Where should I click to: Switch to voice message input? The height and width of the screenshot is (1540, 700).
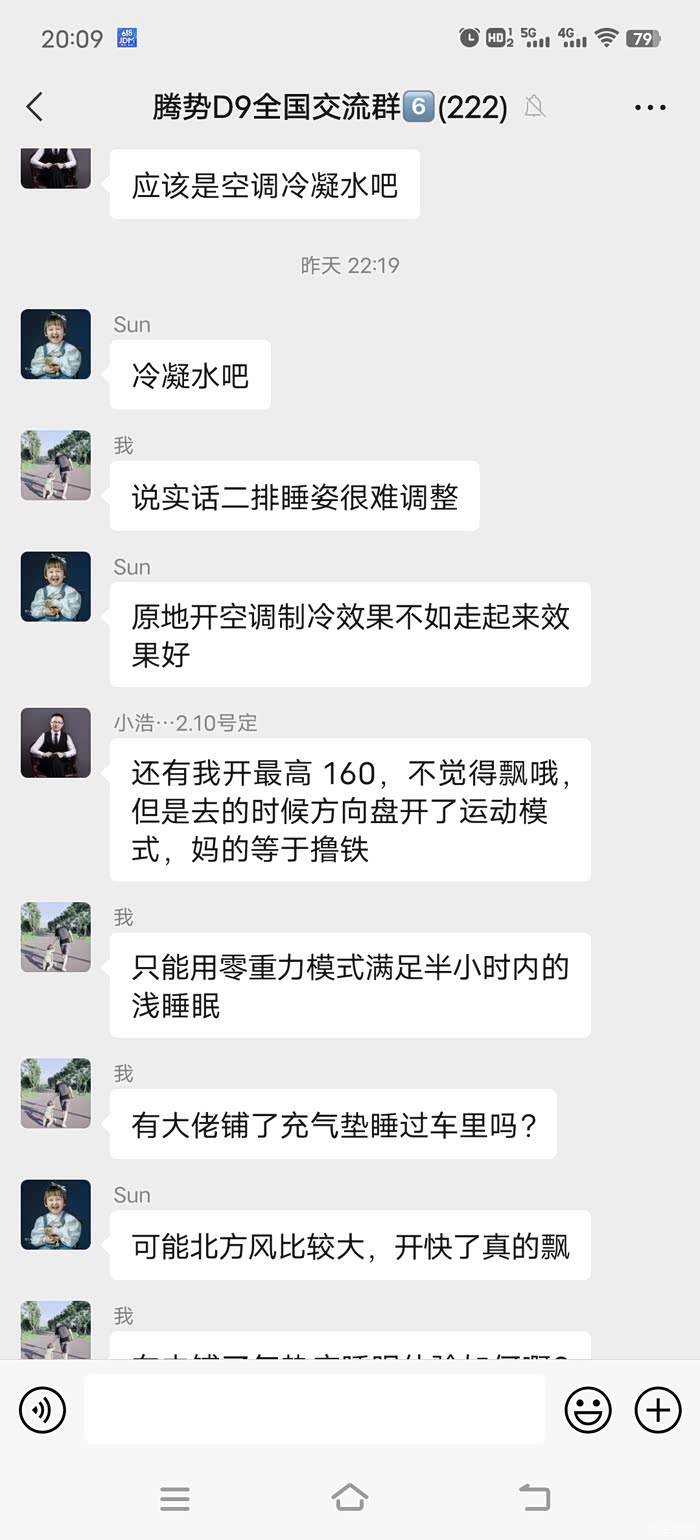pyautogui.click(x=42, y=1409)
